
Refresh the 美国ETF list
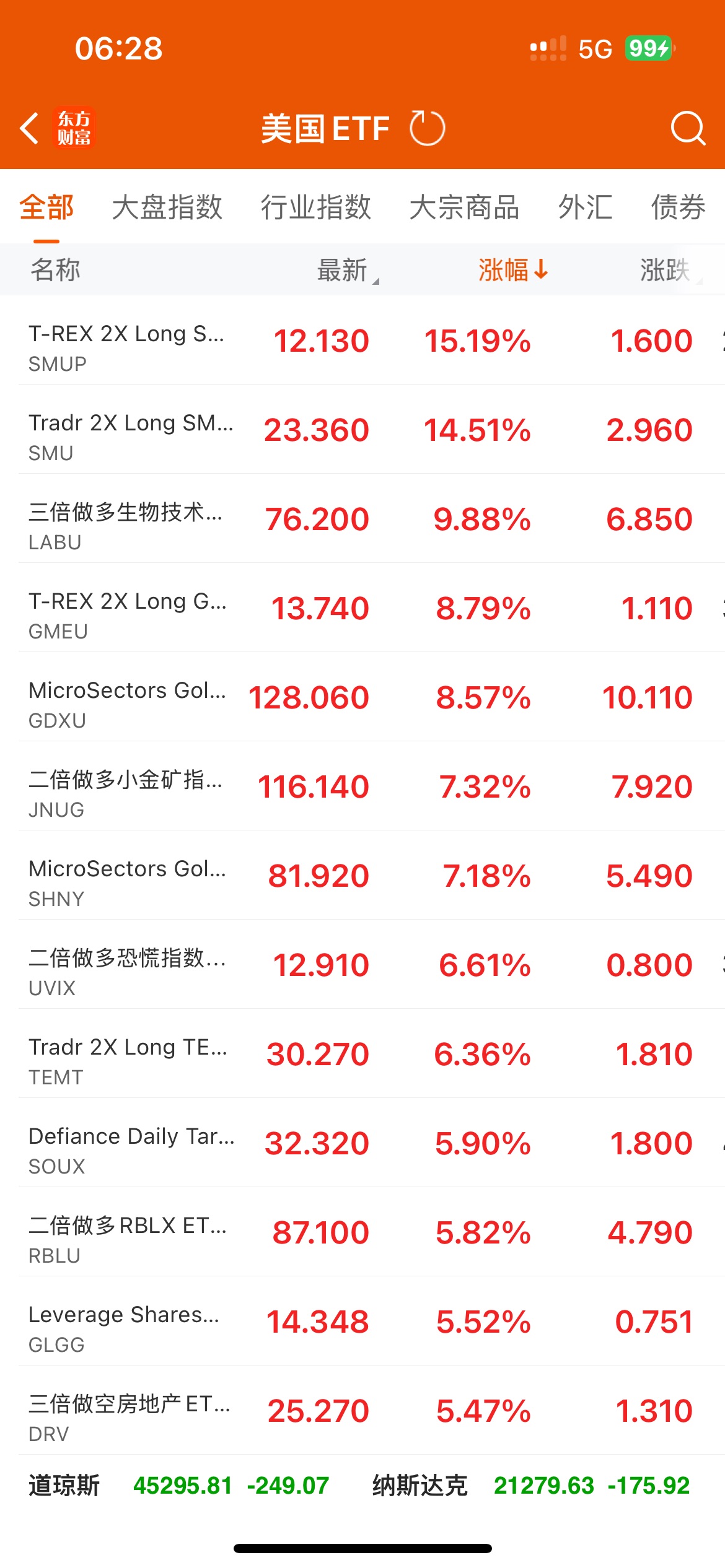[427, 128]
